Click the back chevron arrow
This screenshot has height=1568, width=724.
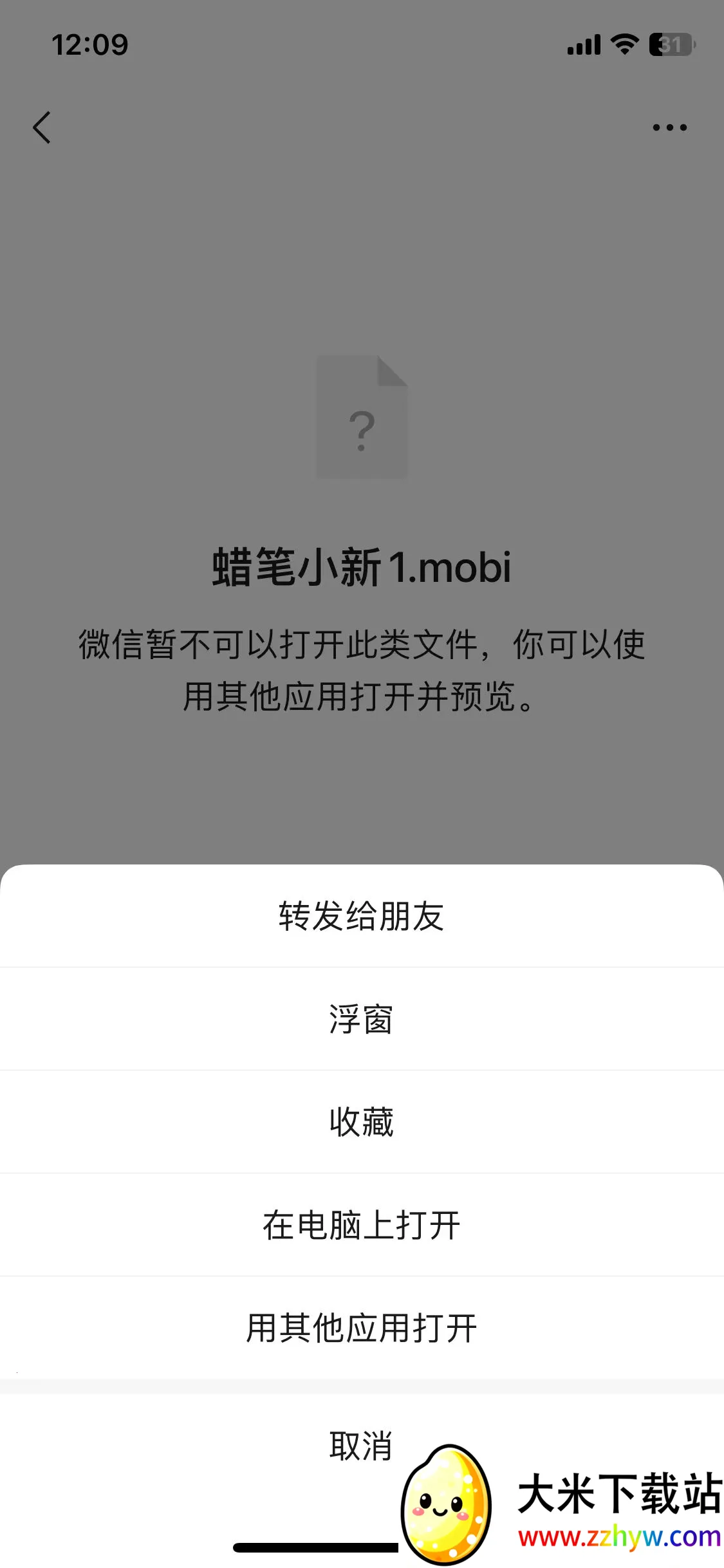[x=42, y=127]
